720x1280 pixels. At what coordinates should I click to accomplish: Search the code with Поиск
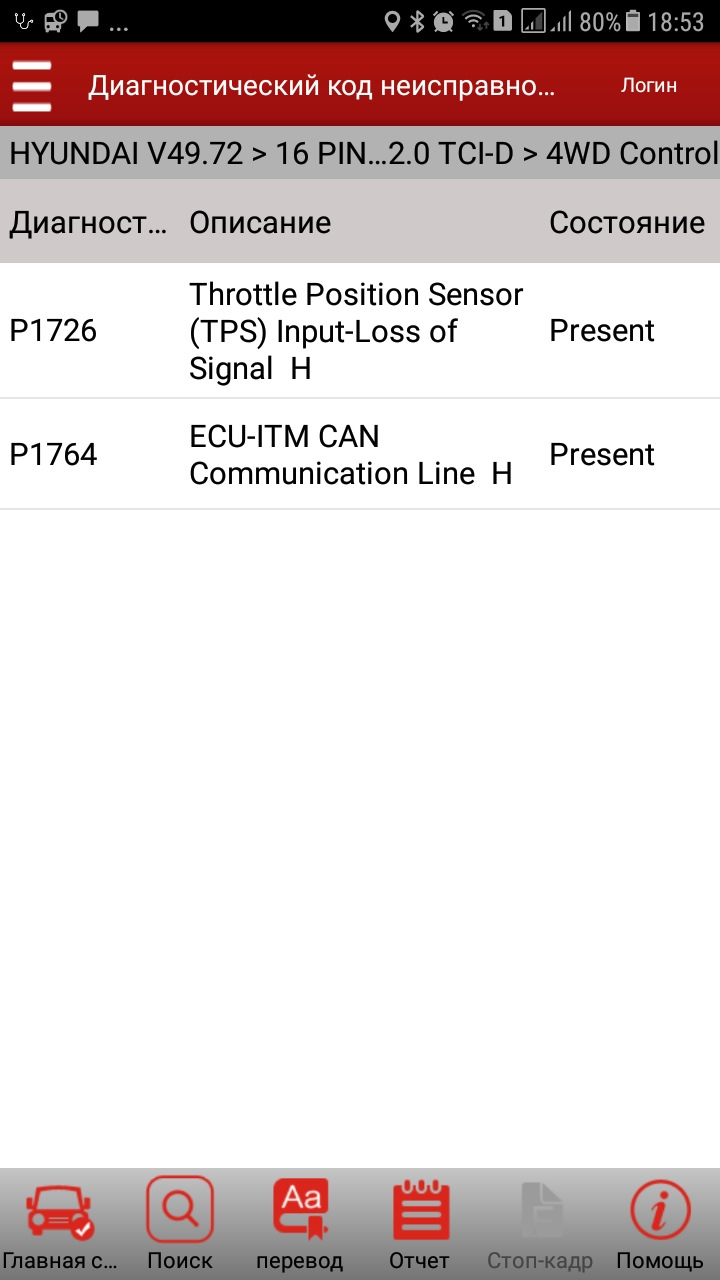(x=180, y=1224)
